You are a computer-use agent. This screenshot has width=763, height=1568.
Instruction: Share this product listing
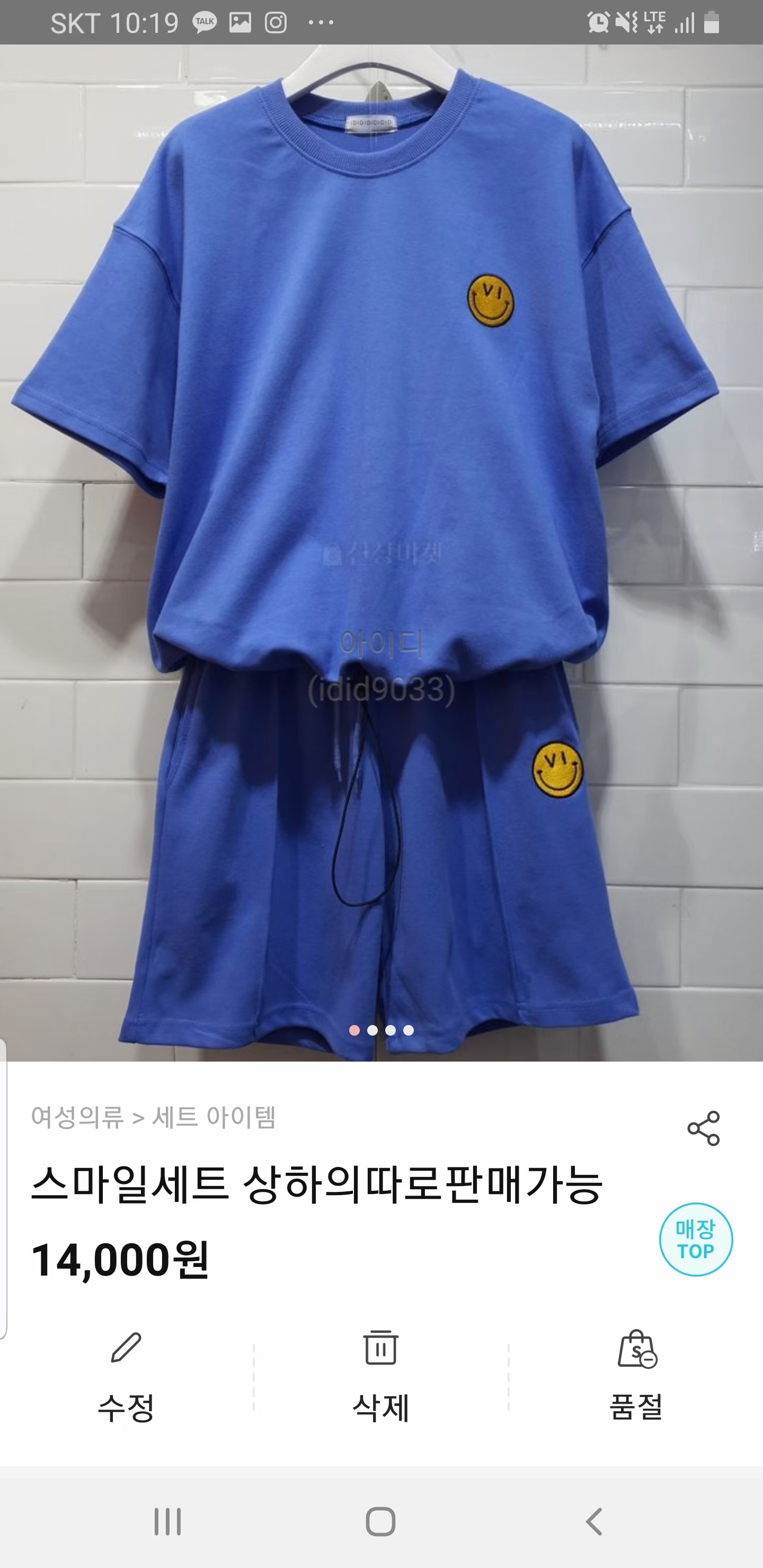coord(703,1128)
